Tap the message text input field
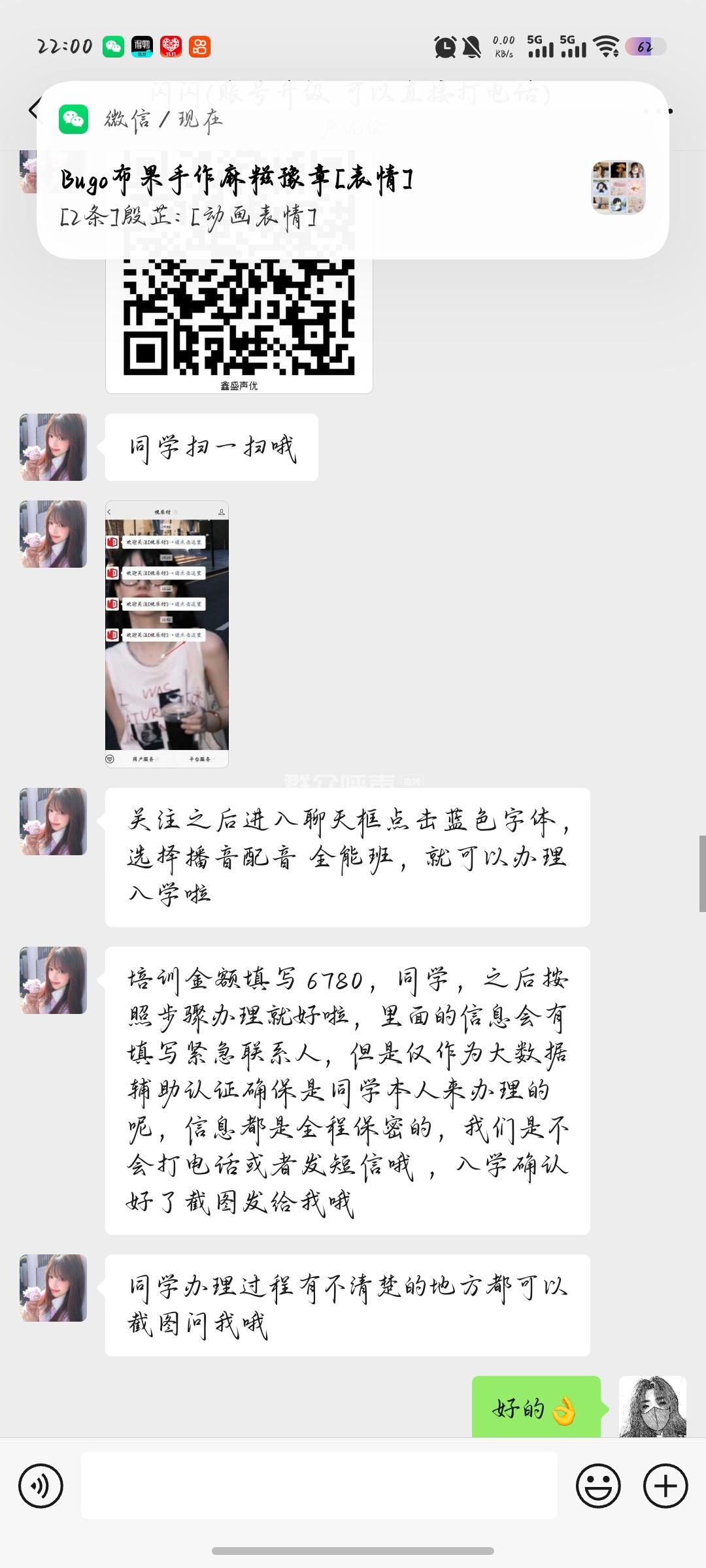Viewport: 706px width, 1568px height. click(x=319, y=1486)
